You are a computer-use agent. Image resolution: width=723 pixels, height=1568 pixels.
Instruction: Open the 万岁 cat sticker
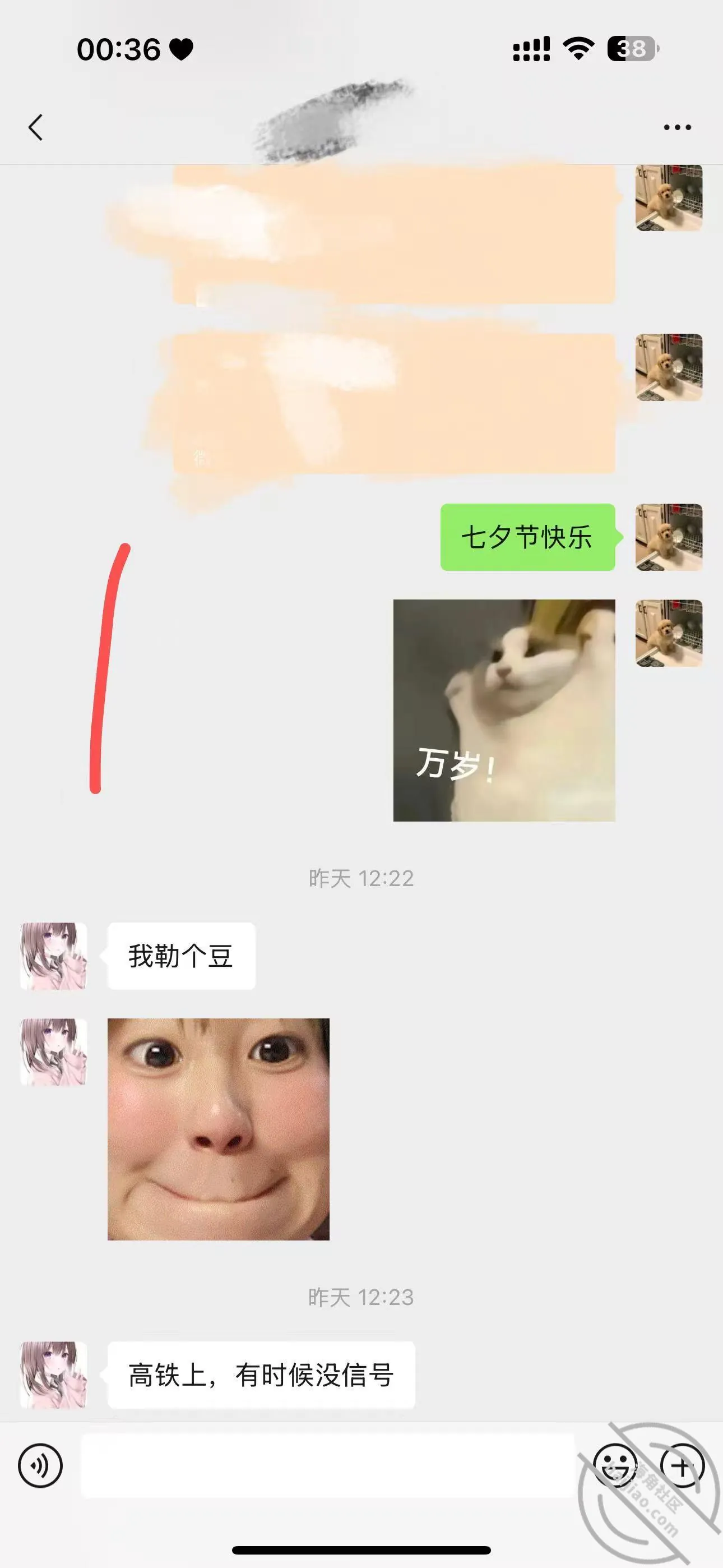[x=504, y=711]
